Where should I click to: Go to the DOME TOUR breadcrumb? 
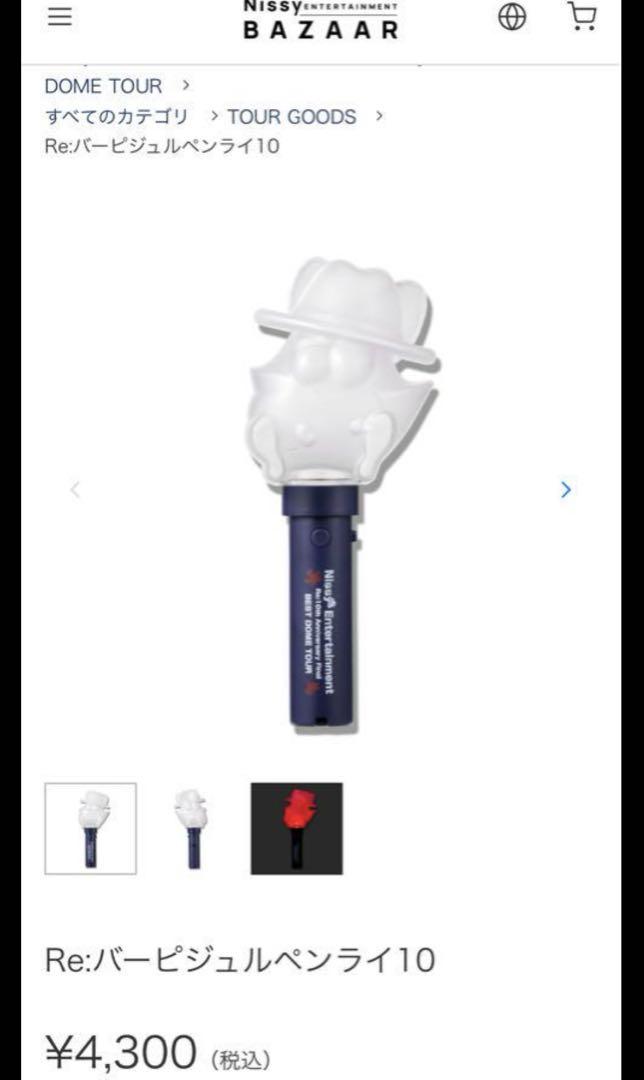click(103, 86)
